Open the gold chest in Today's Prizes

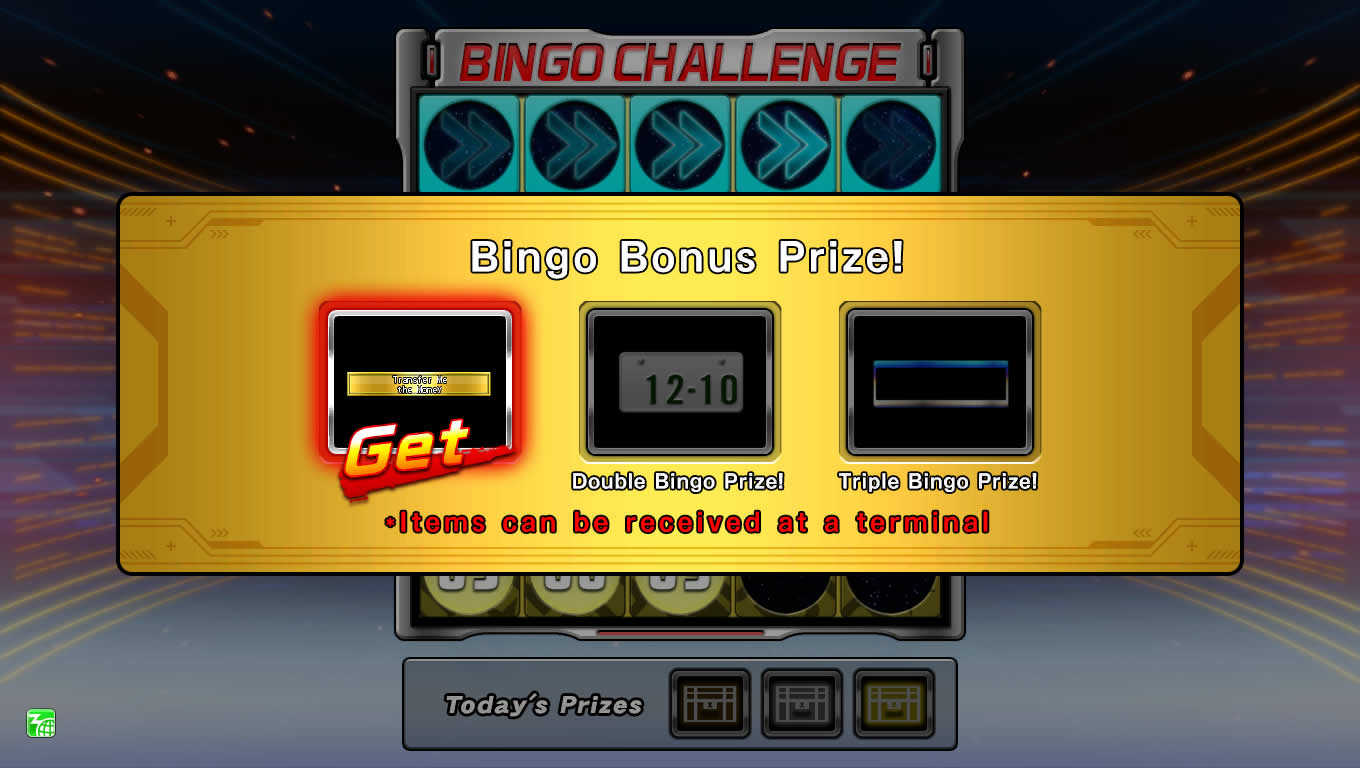click(x=894, y=704)
